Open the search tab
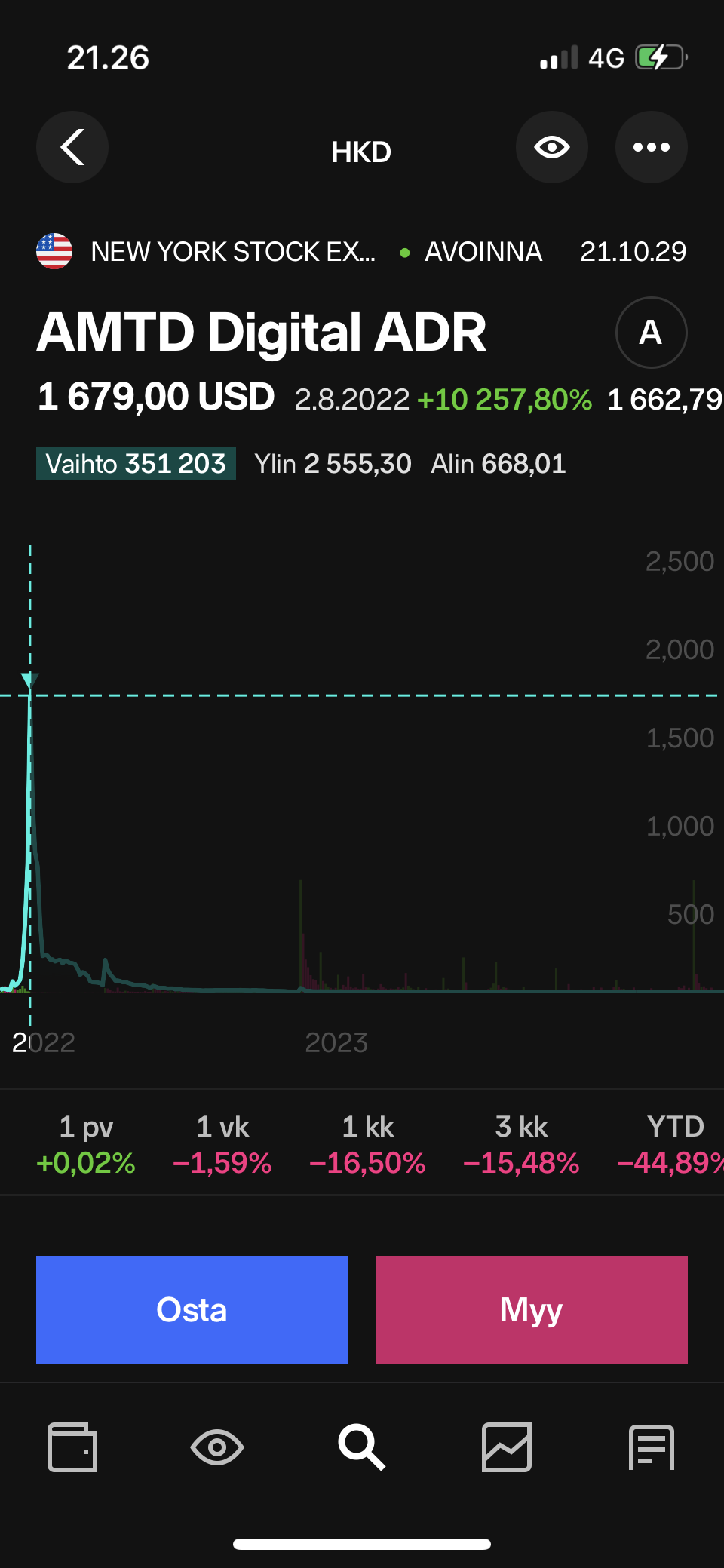The width and height of the screenshot is (724, 1568). click(x=362, y=1447)
